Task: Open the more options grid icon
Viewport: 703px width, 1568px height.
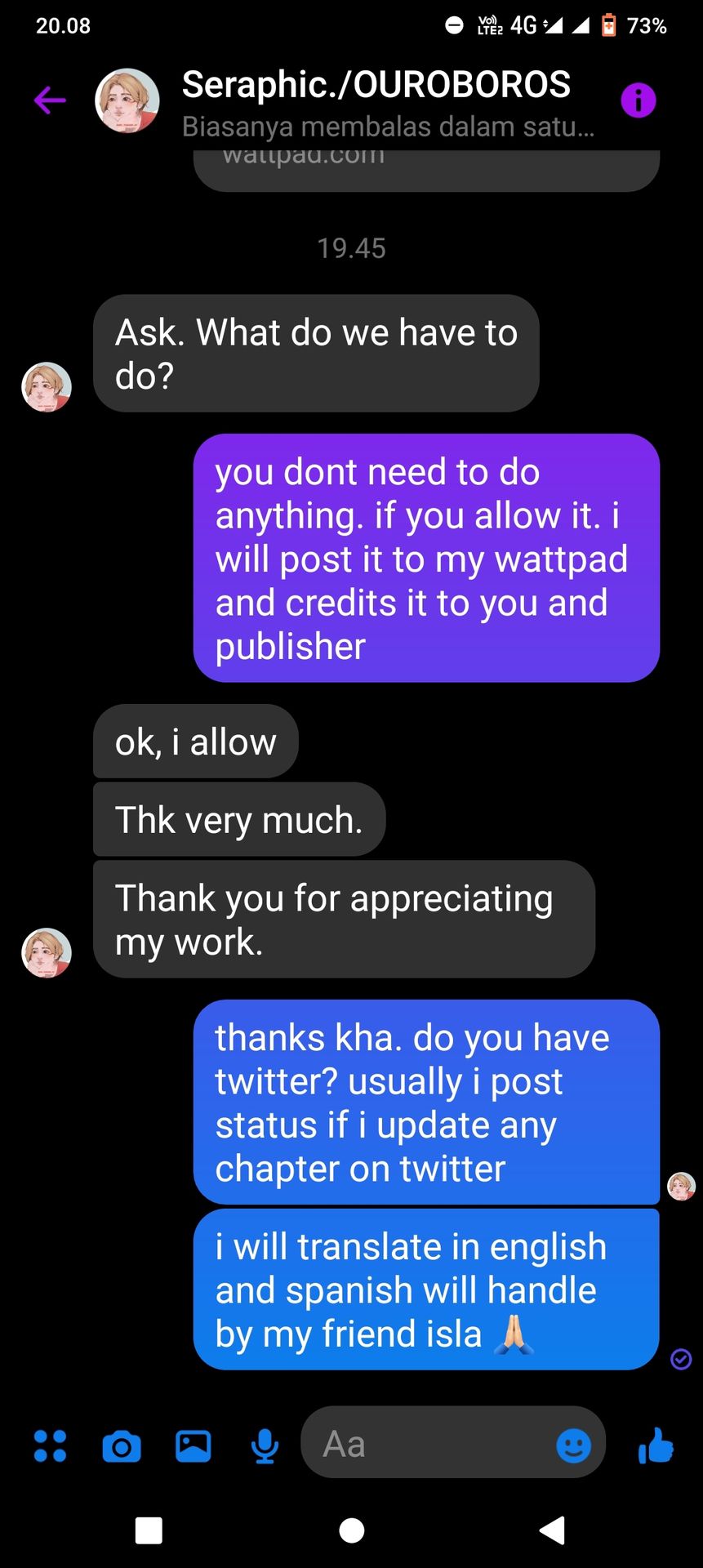Action: click(x=50, y=1445)
